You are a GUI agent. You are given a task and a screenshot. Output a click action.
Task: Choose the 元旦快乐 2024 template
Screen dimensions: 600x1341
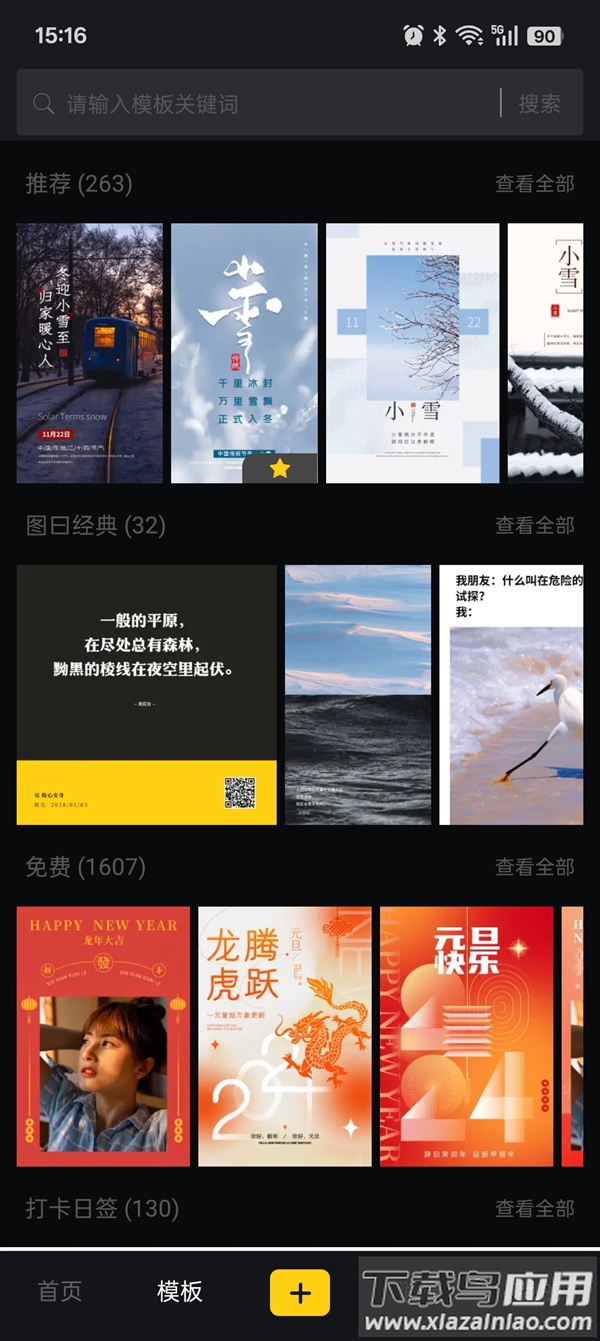click(x=466, y=1036)
